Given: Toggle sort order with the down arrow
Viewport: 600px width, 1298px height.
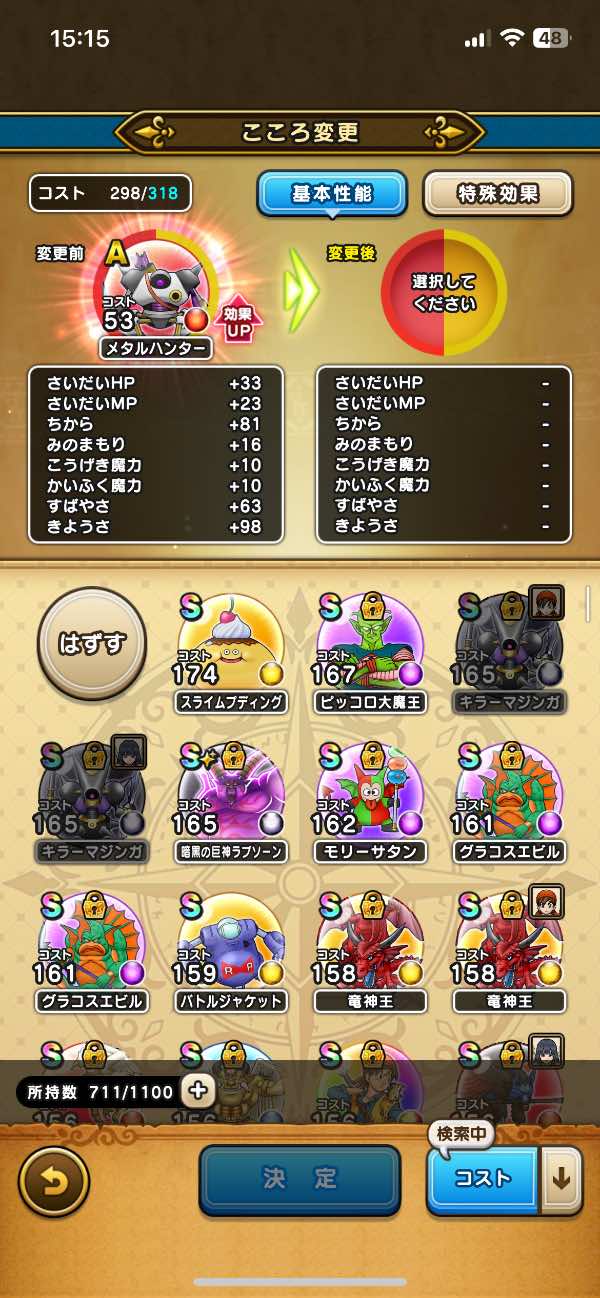Looking at the screenshot, I should (x=561, y=1180).
